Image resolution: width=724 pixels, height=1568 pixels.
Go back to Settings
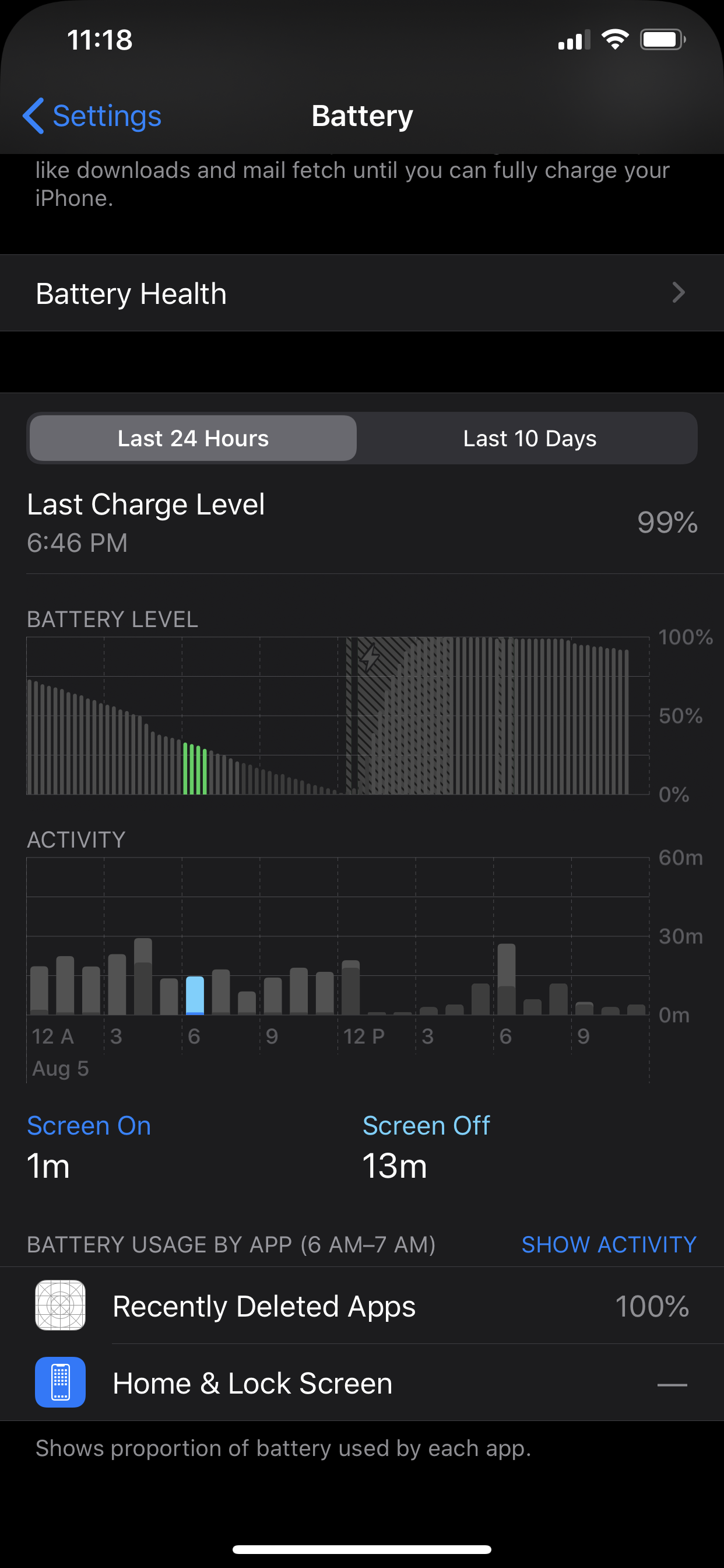tap(92, 116)
